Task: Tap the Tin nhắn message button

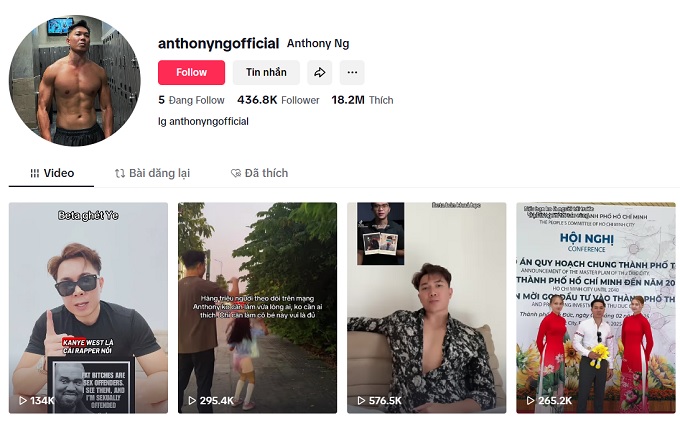Action: tap(266, 72)
